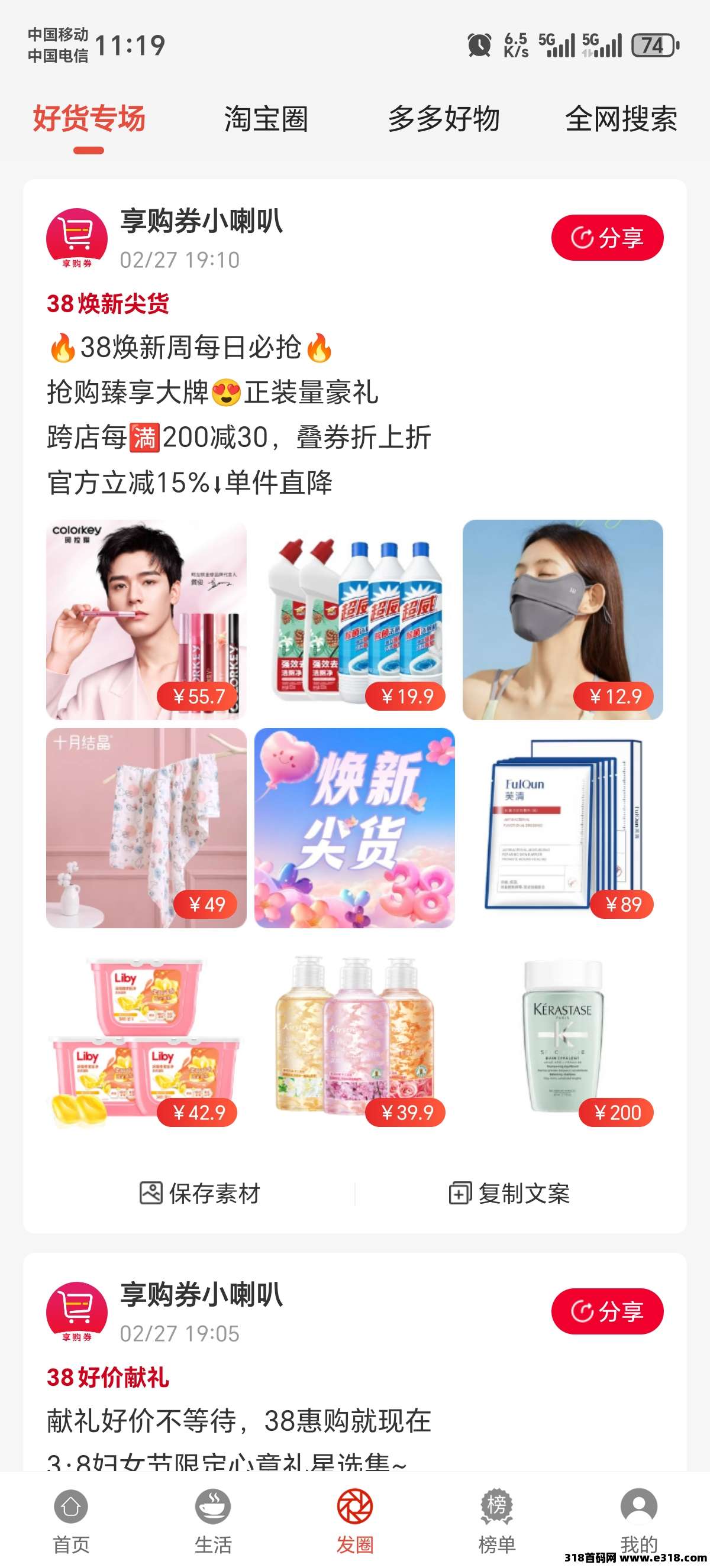Switch to the 淘宝圈 tab
The height and width of the screenshot is (1568, 710).
click(266, 119)
